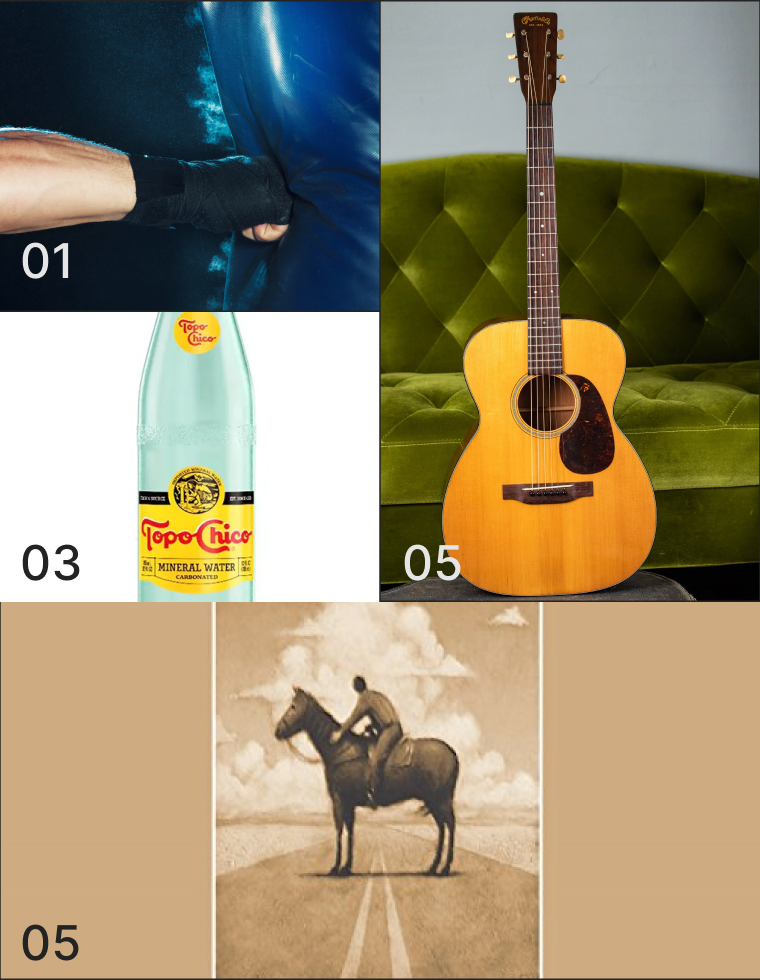Image resolution: width=760 pixels, height=980 pixels.
Task: Open tile 03 showing the Topo Chico bottle
Action: pyautogui.click(x=190, y=457)
